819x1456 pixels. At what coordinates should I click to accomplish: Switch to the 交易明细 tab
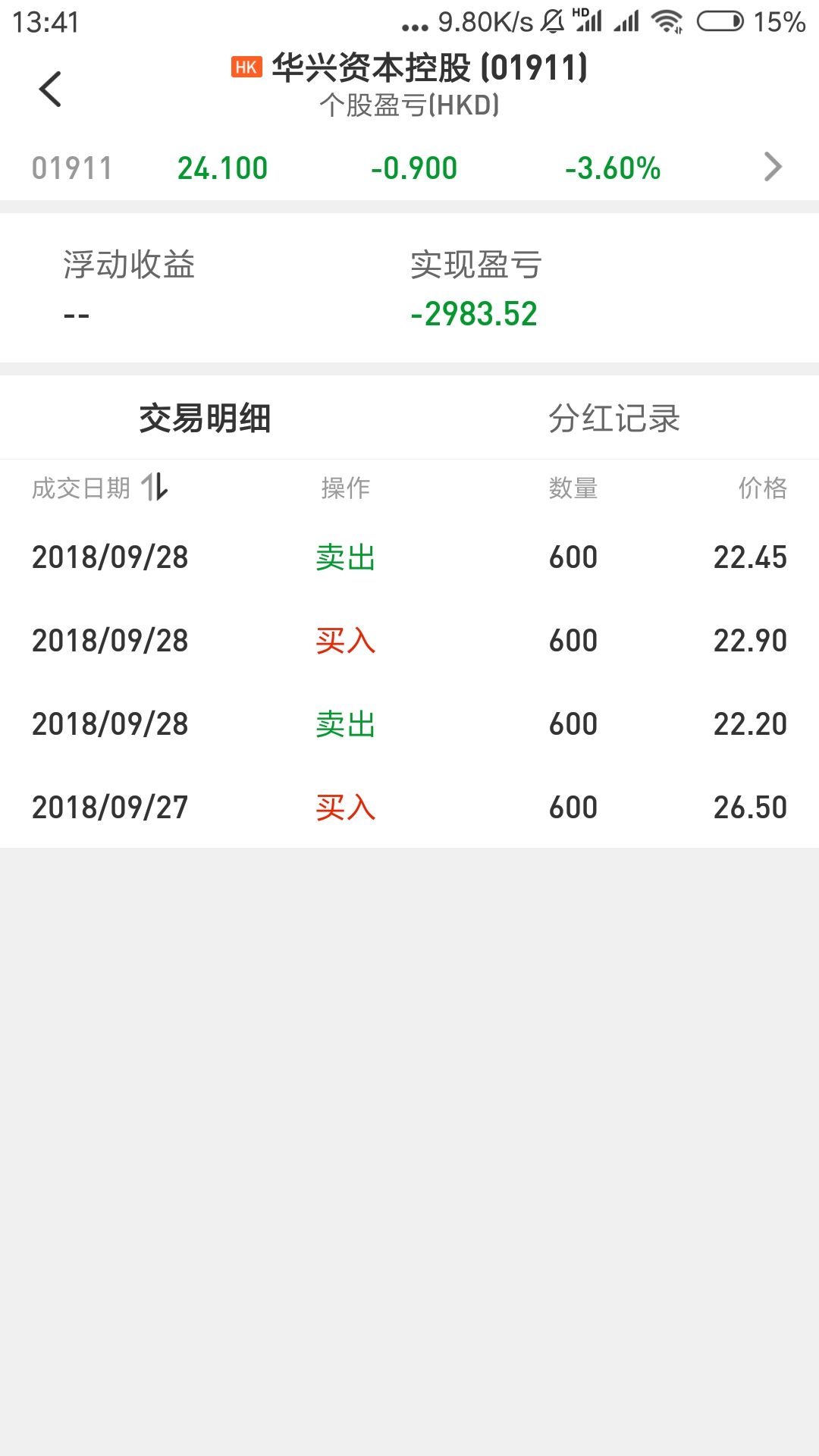click(x=205, y=418)
